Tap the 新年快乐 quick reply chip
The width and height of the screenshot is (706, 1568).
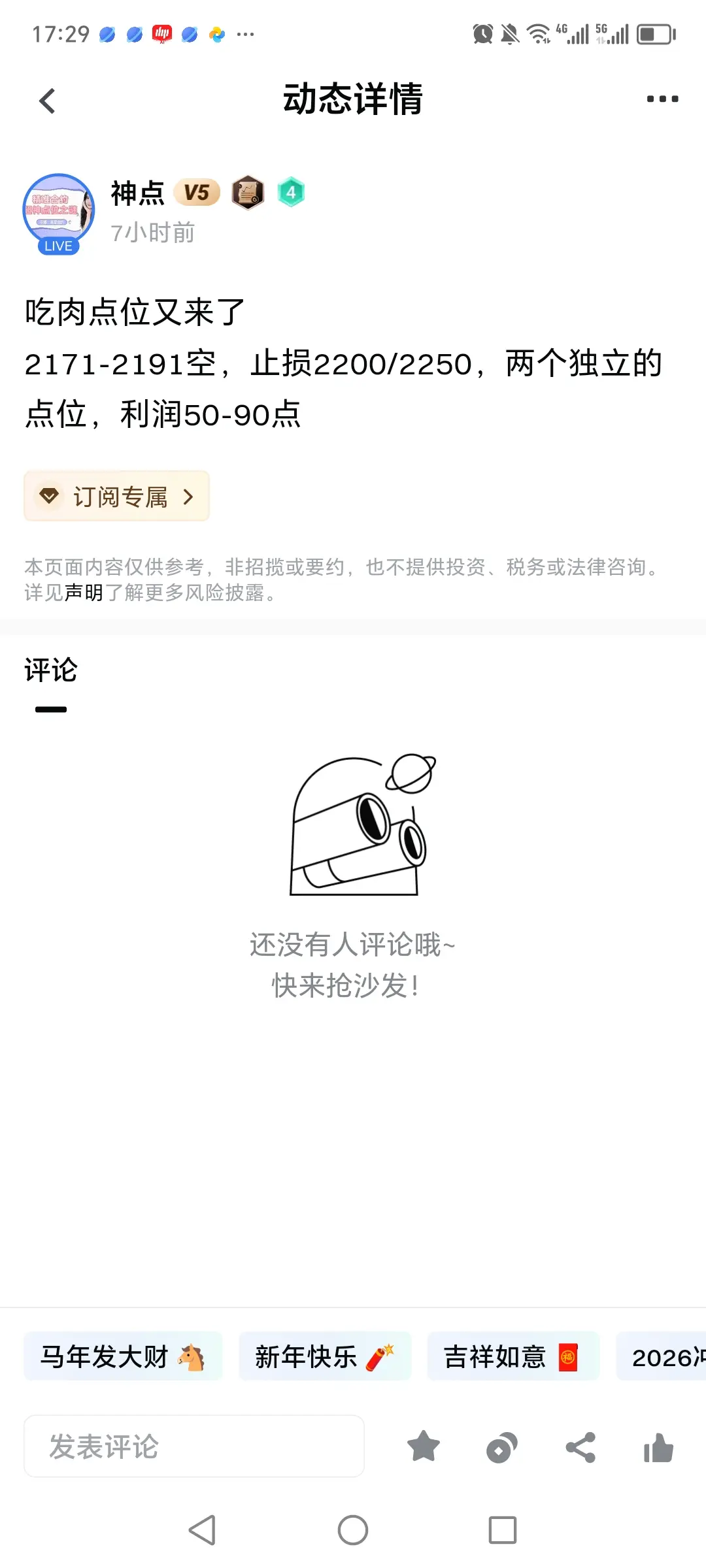[x=325, y=1357]
